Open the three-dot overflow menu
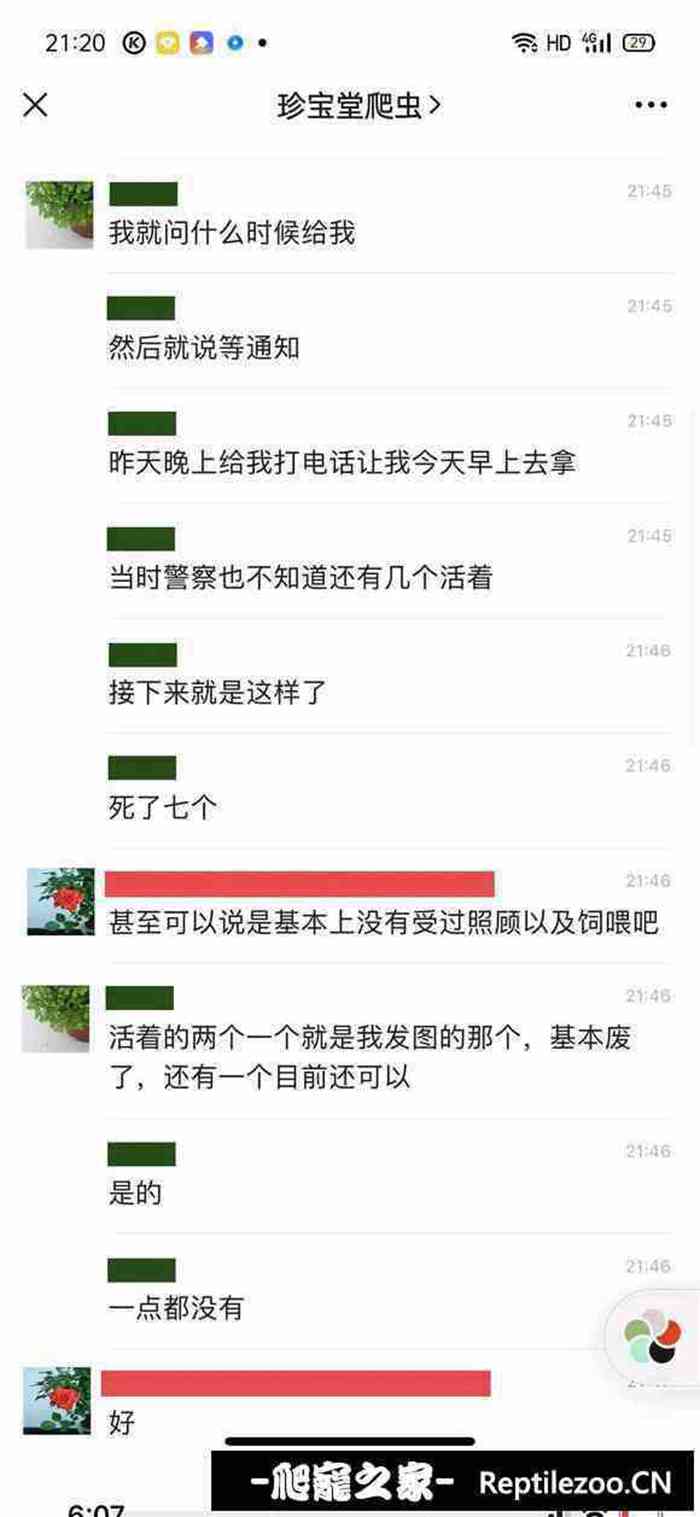Screen dimensions: 700x1517 tap(651, 105)
